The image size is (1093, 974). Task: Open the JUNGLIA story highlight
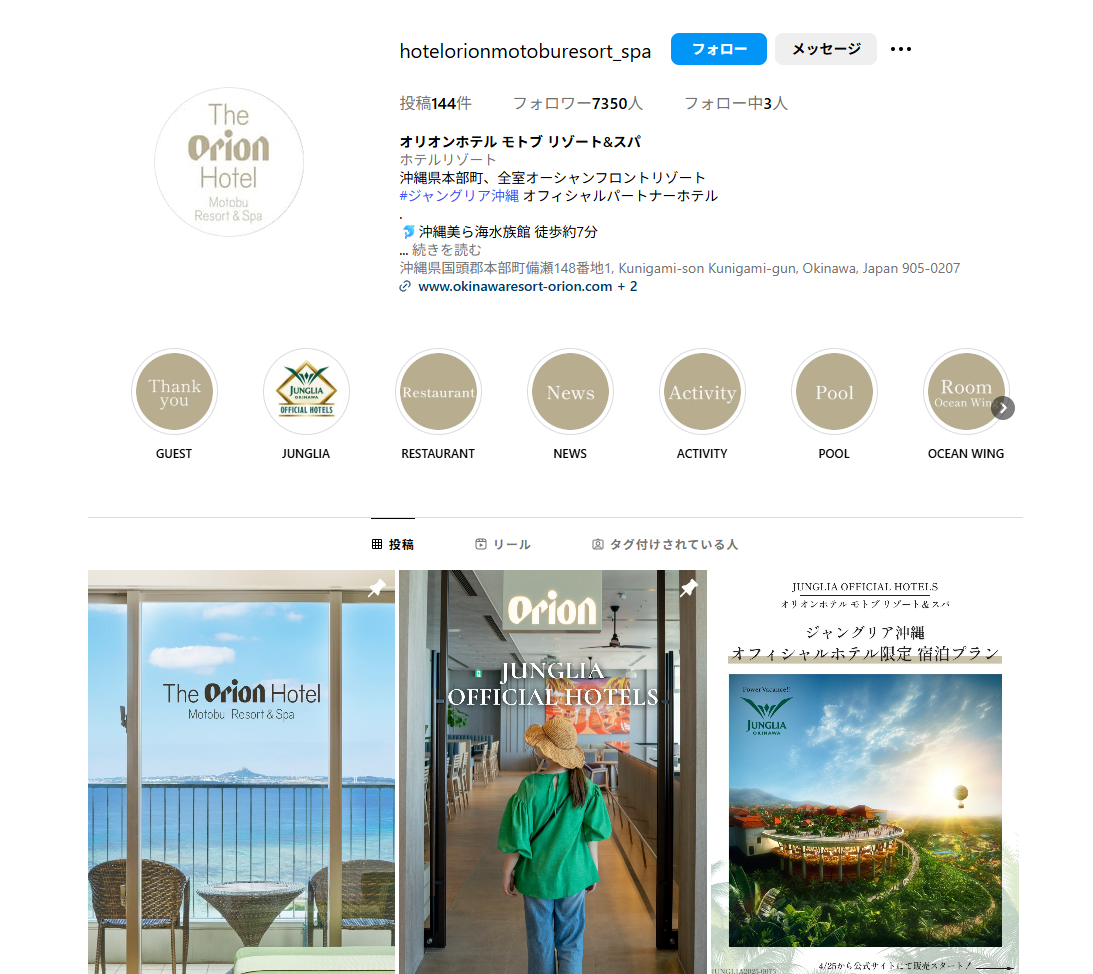(306, 392)
